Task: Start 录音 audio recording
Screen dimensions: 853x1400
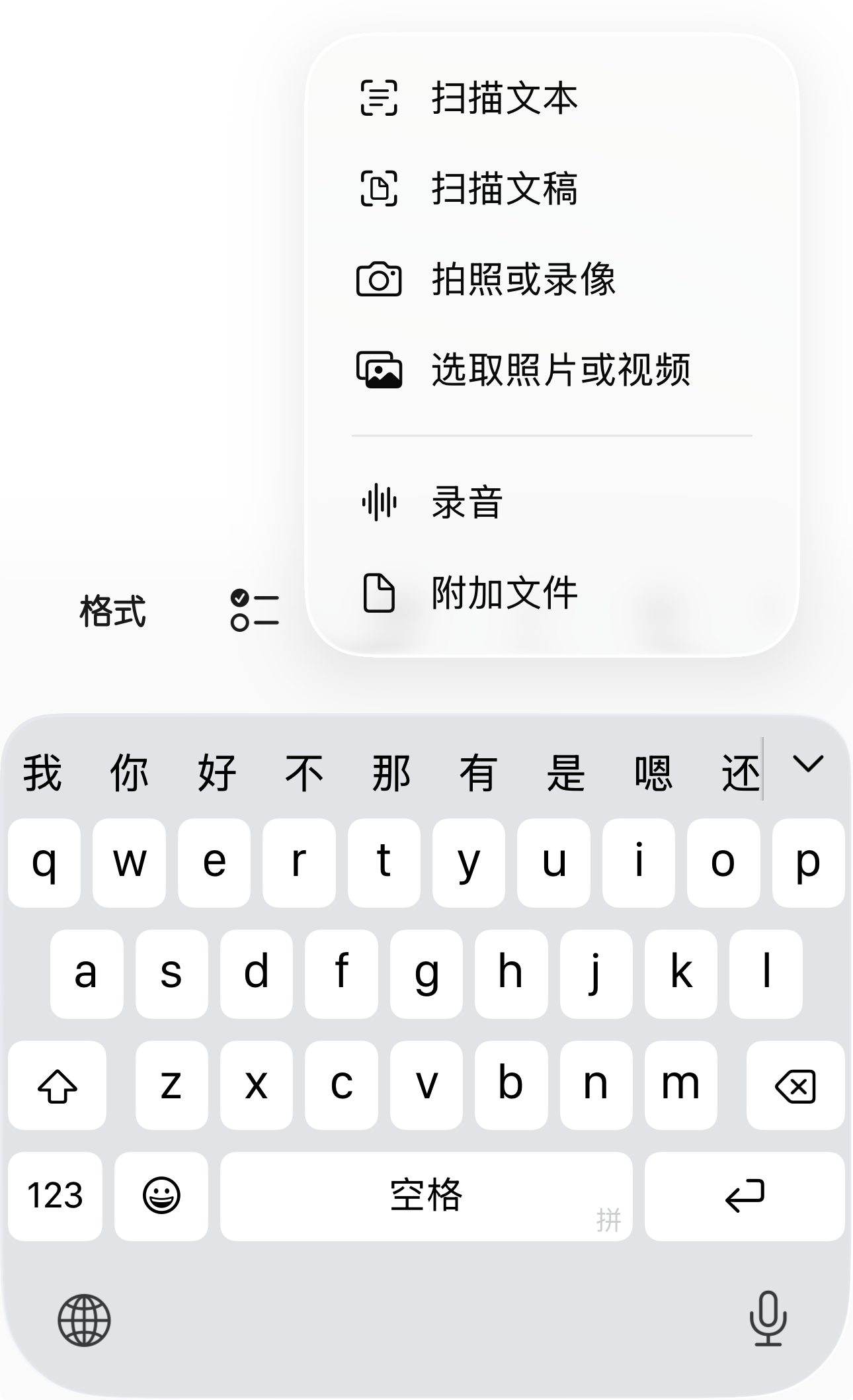Action: pos(552,502)
